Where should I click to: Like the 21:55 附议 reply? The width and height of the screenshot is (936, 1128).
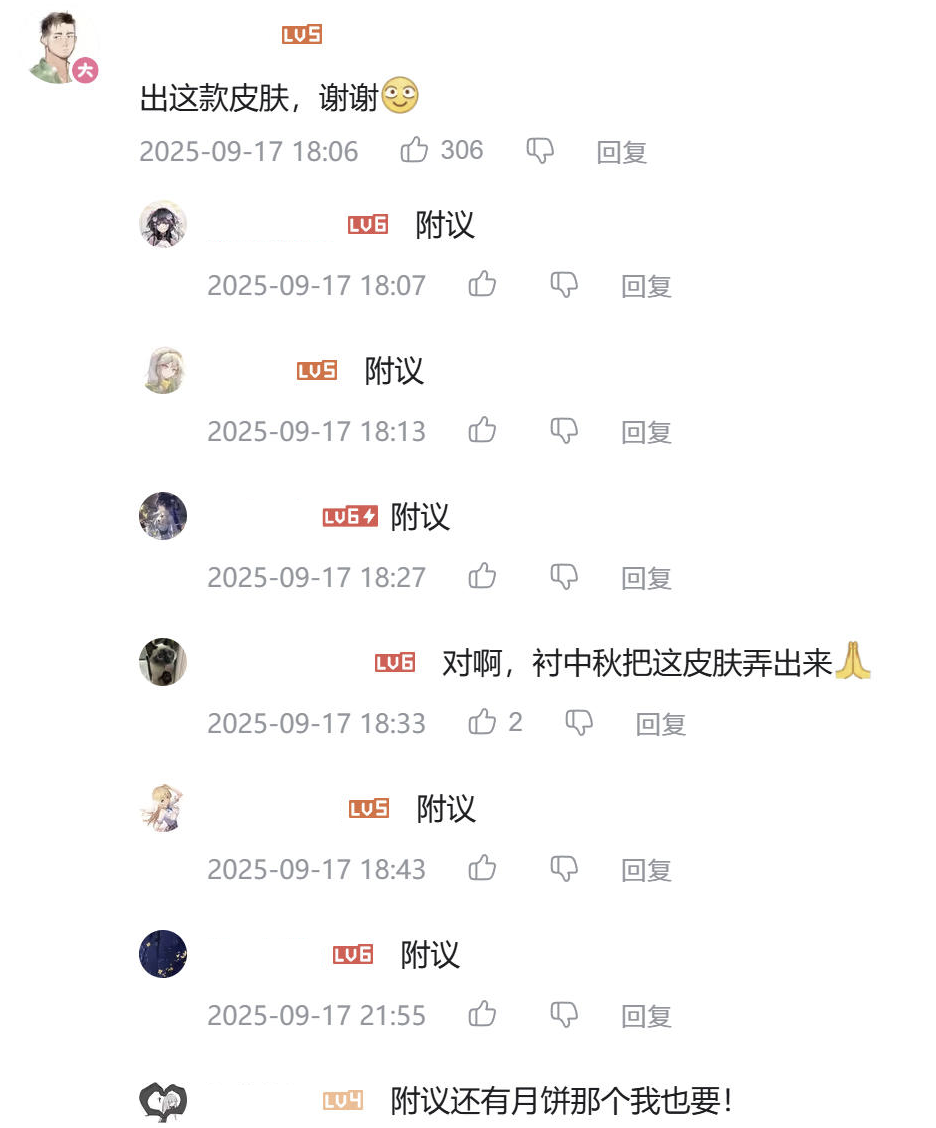483,1014
